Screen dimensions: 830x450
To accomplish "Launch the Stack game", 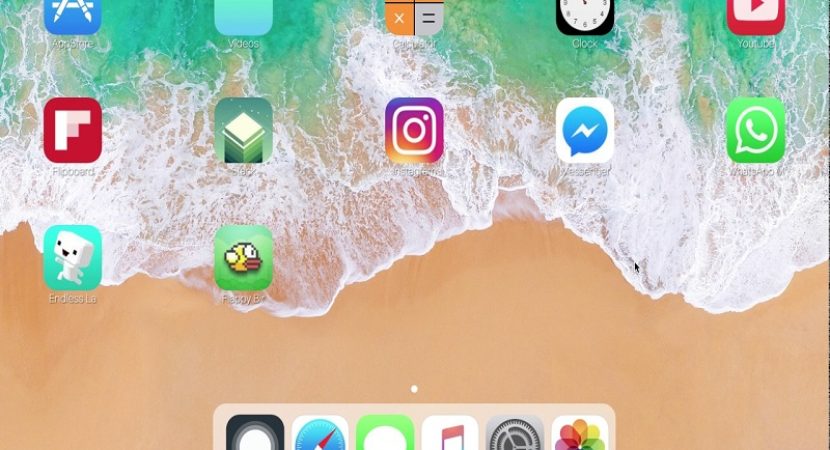I will tap(243, 130).
